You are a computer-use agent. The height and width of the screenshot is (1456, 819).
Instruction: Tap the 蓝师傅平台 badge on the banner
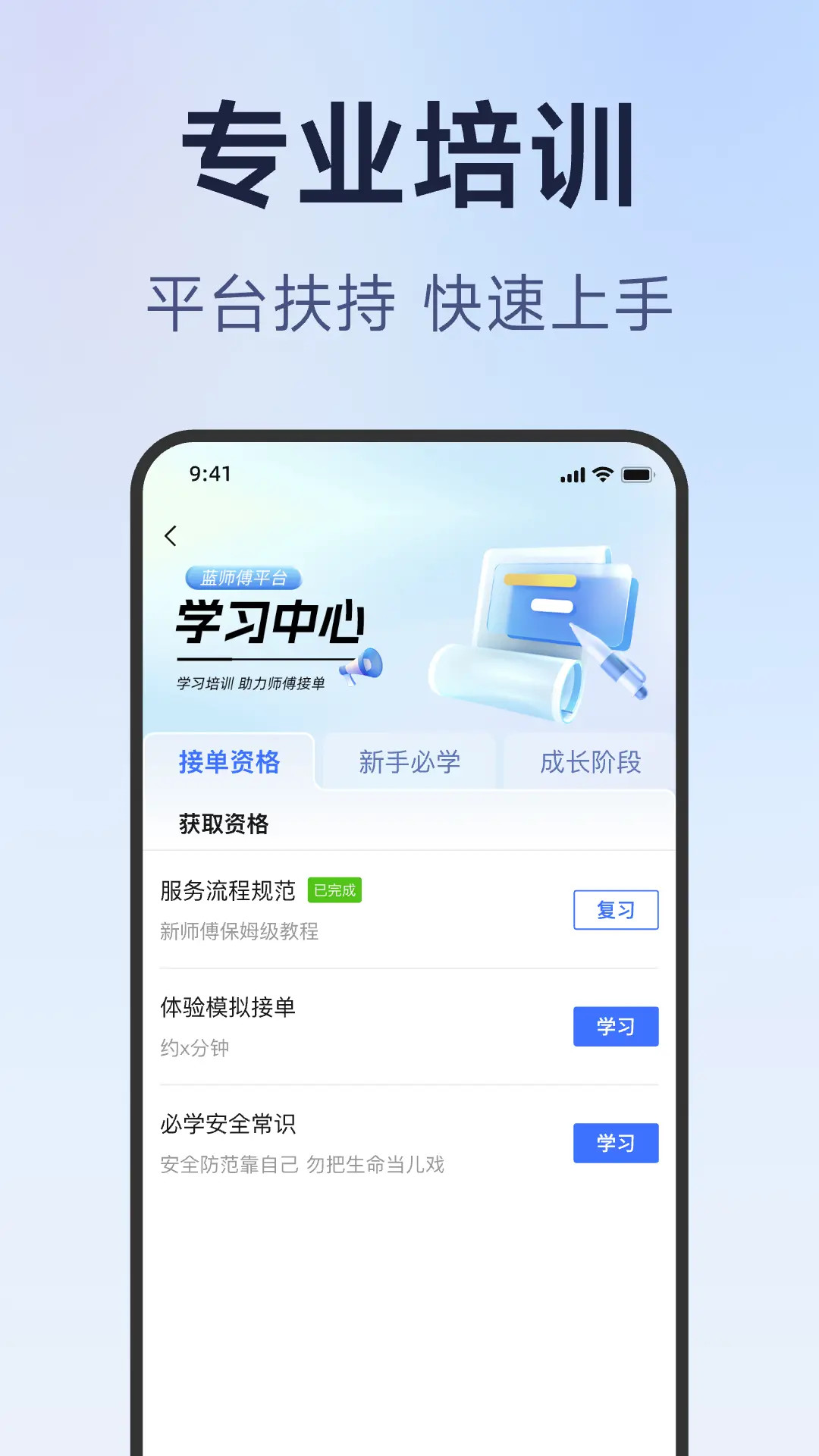click(x=243, y=578)
